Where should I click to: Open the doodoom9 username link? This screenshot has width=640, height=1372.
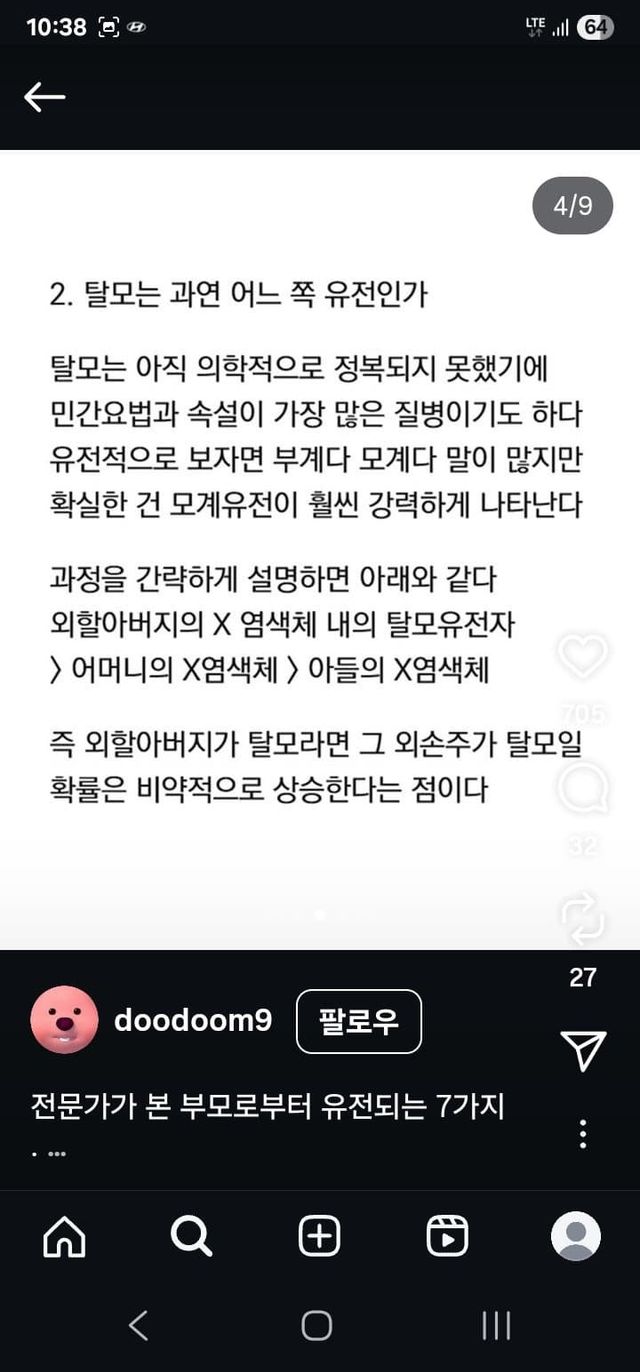pyautogui.click(x=193, y=1020)
